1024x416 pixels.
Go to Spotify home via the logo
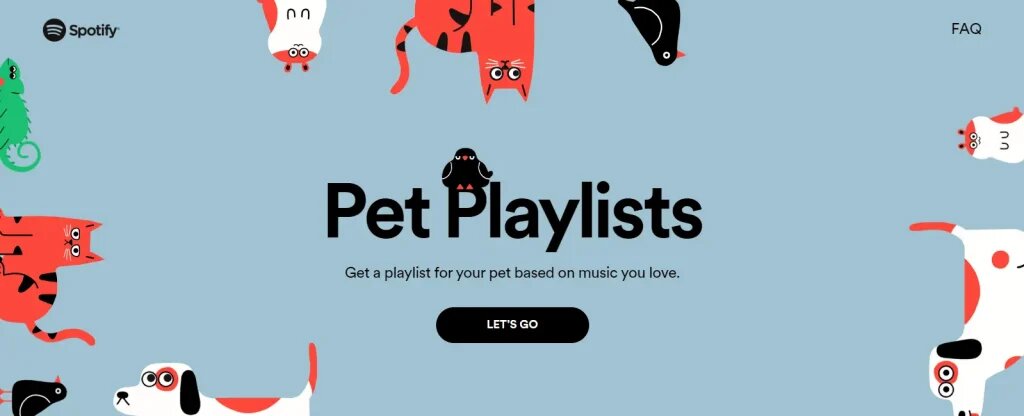(x=81, y=31)
